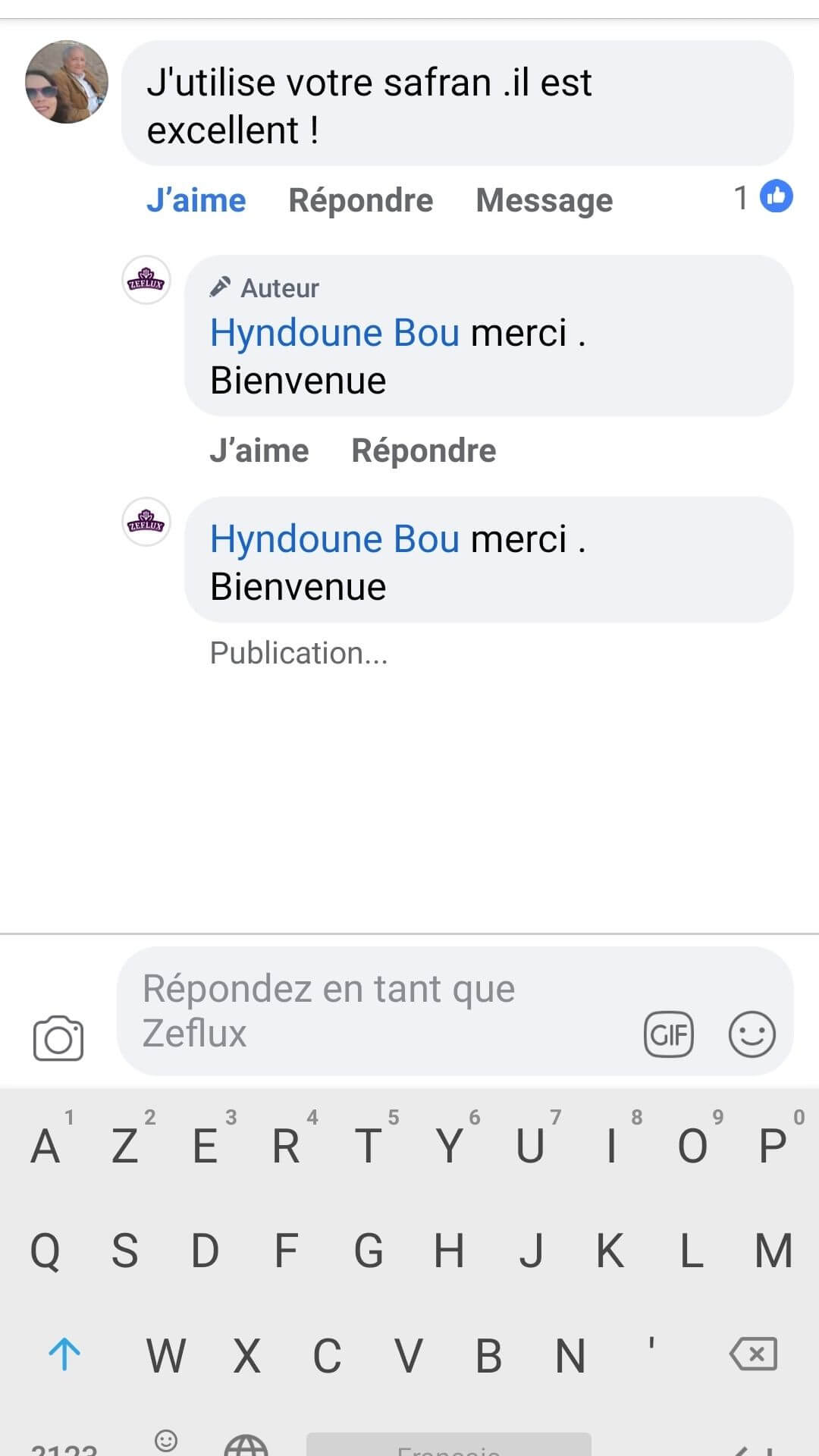Open Hyndoune Bou's profile from Auteur reply
The image size is (819, 1456).
click(x=334, y=333)
